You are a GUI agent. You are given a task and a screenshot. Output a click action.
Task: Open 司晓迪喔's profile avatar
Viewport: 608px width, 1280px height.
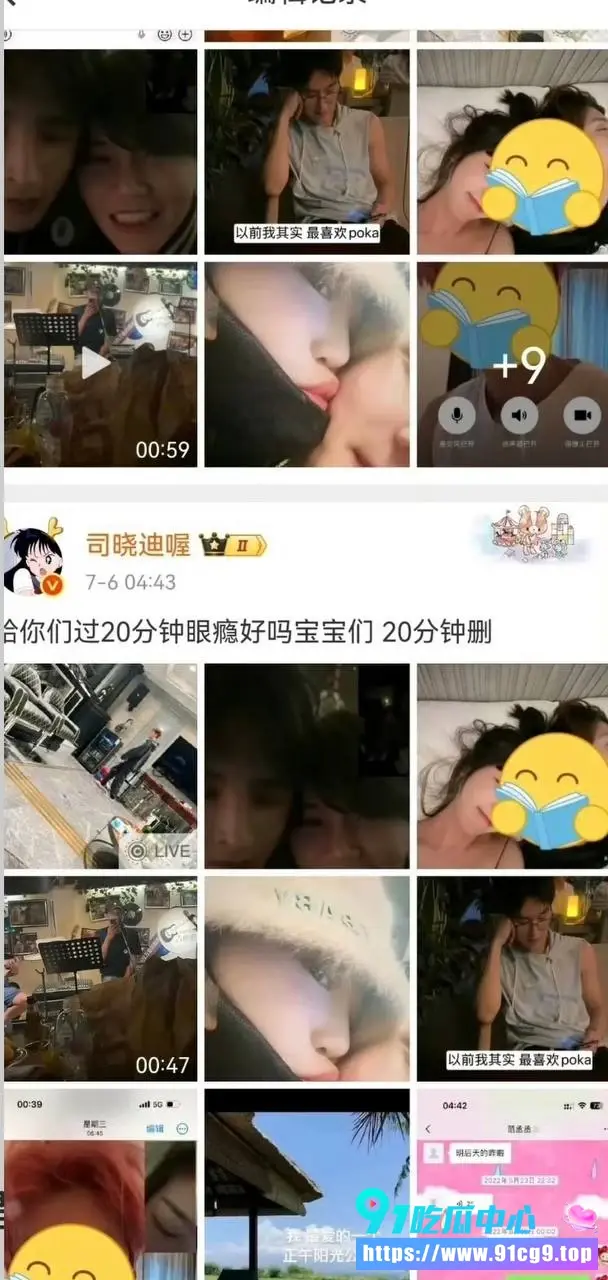click(x=36, y=563)
